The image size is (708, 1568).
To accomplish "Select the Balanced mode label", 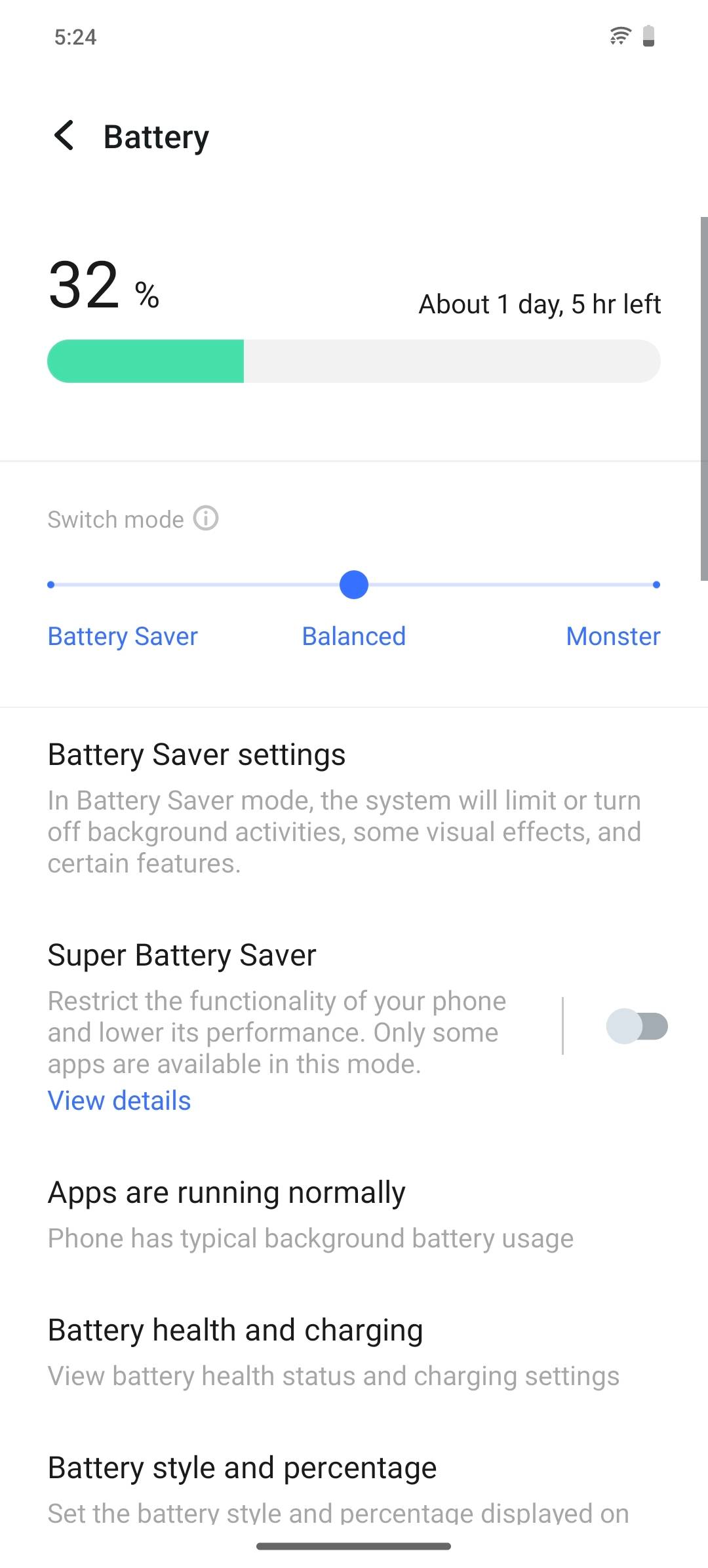I will click(x=353, y=635).
